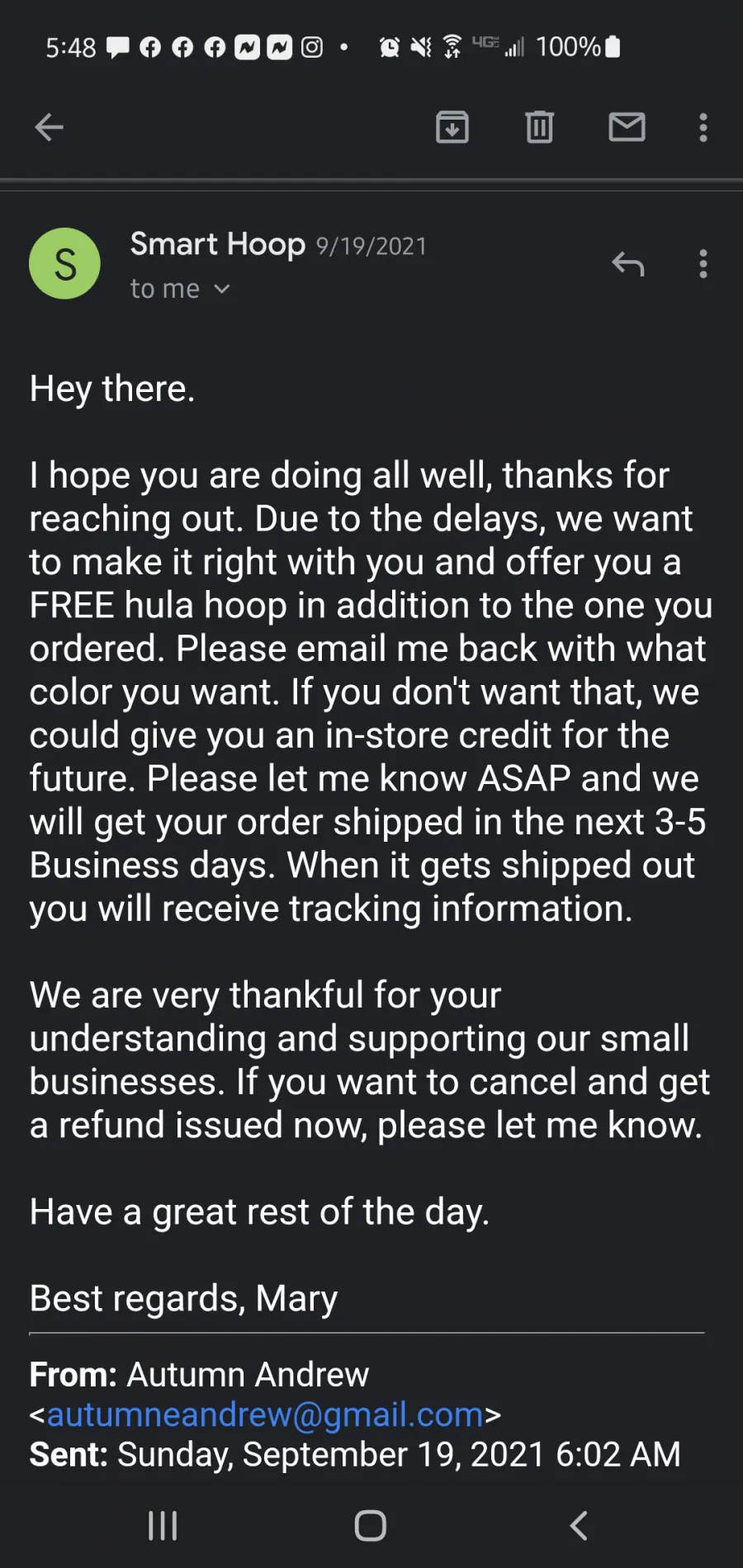This screenshot has height=1568, width=743.
Task: Open the Smart Hoop sender avatar
Action: 64,263
